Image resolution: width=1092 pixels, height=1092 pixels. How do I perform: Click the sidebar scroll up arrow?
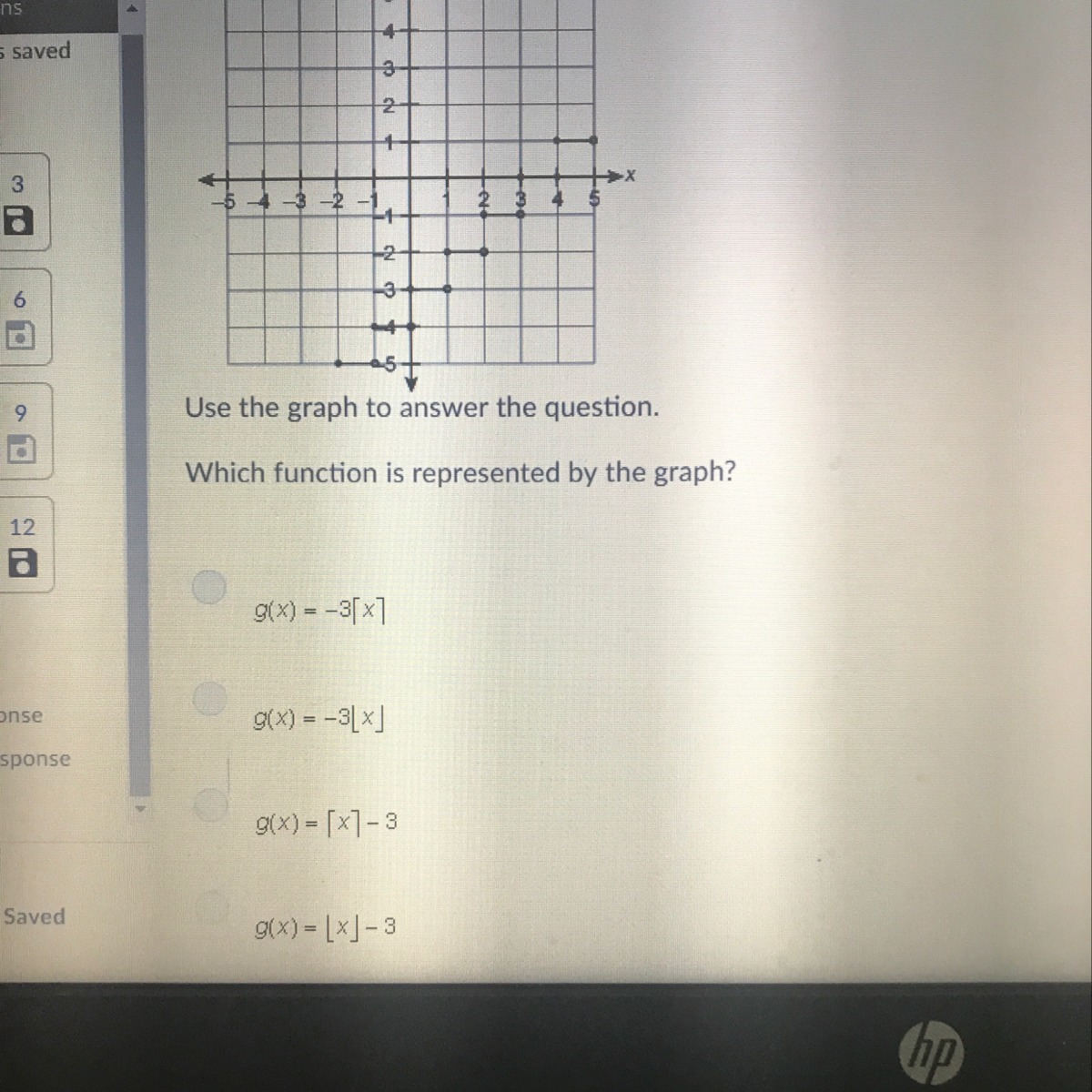pyautogui.click(x=132, y=10)
